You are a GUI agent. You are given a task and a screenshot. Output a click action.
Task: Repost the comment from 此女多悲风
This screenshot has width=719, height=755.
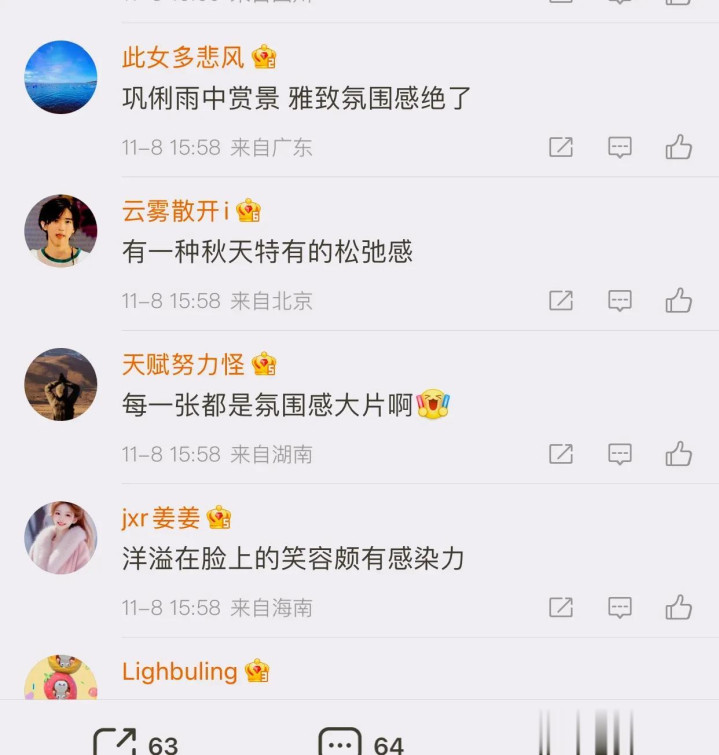561,148
